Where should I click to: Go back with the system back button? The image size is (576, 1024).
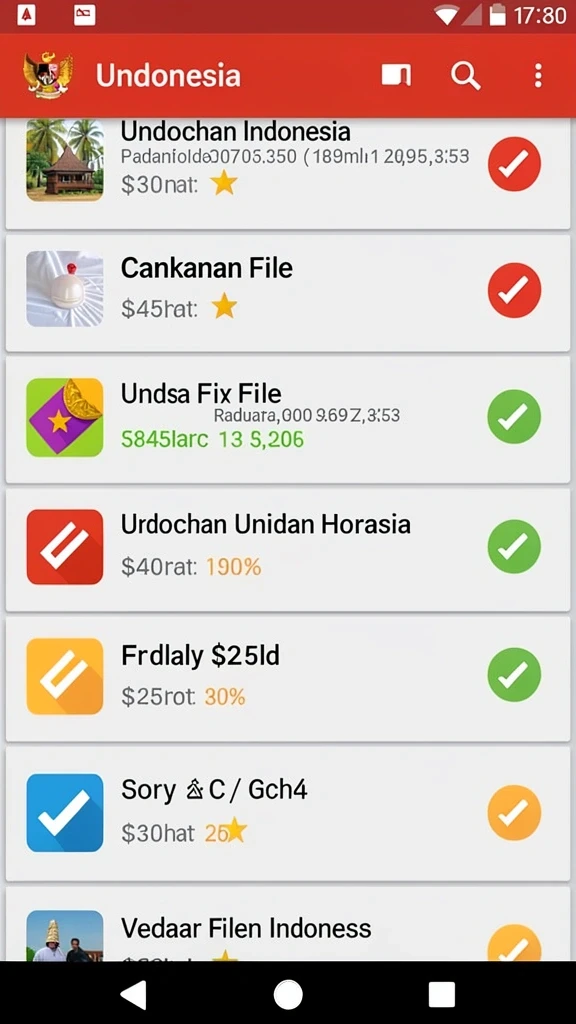point(135,995)
